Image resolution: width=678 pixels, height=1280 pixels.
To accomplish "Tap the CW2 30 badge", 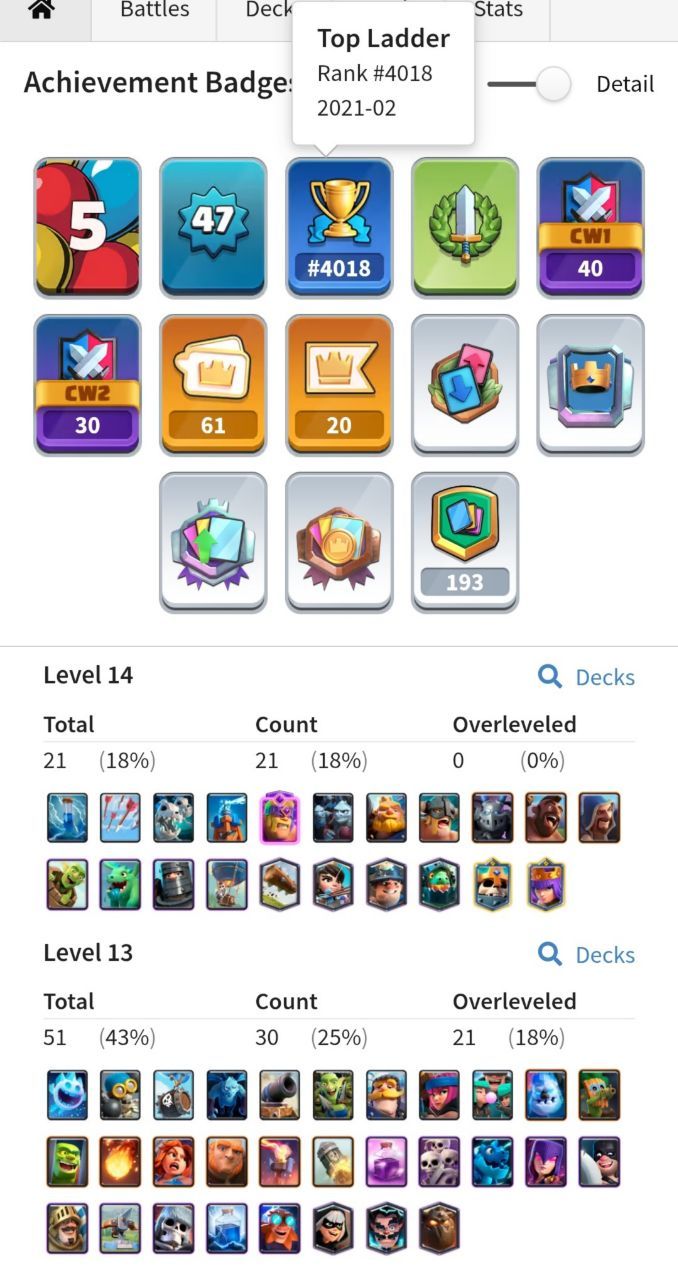I will click(x=87, y=385).
